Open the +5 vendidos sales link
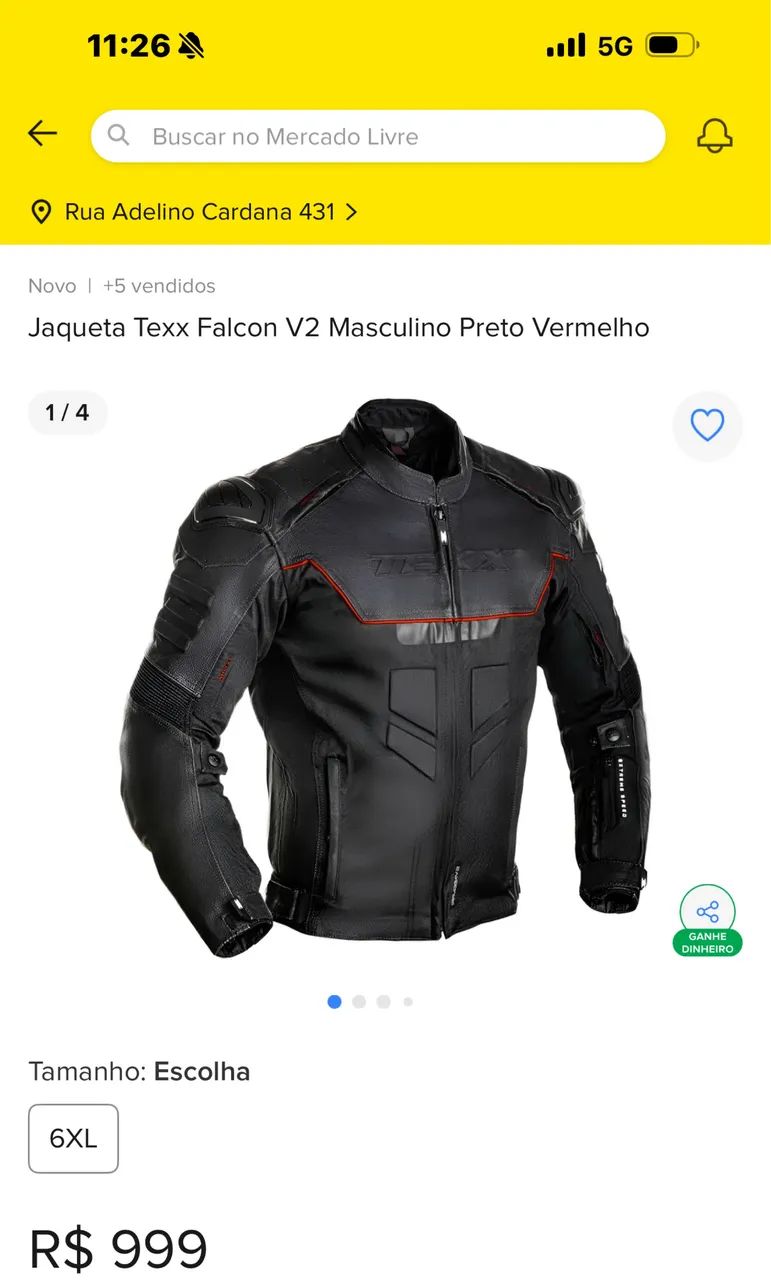The width and height of the screenshot is (771, 1280). 157,286
